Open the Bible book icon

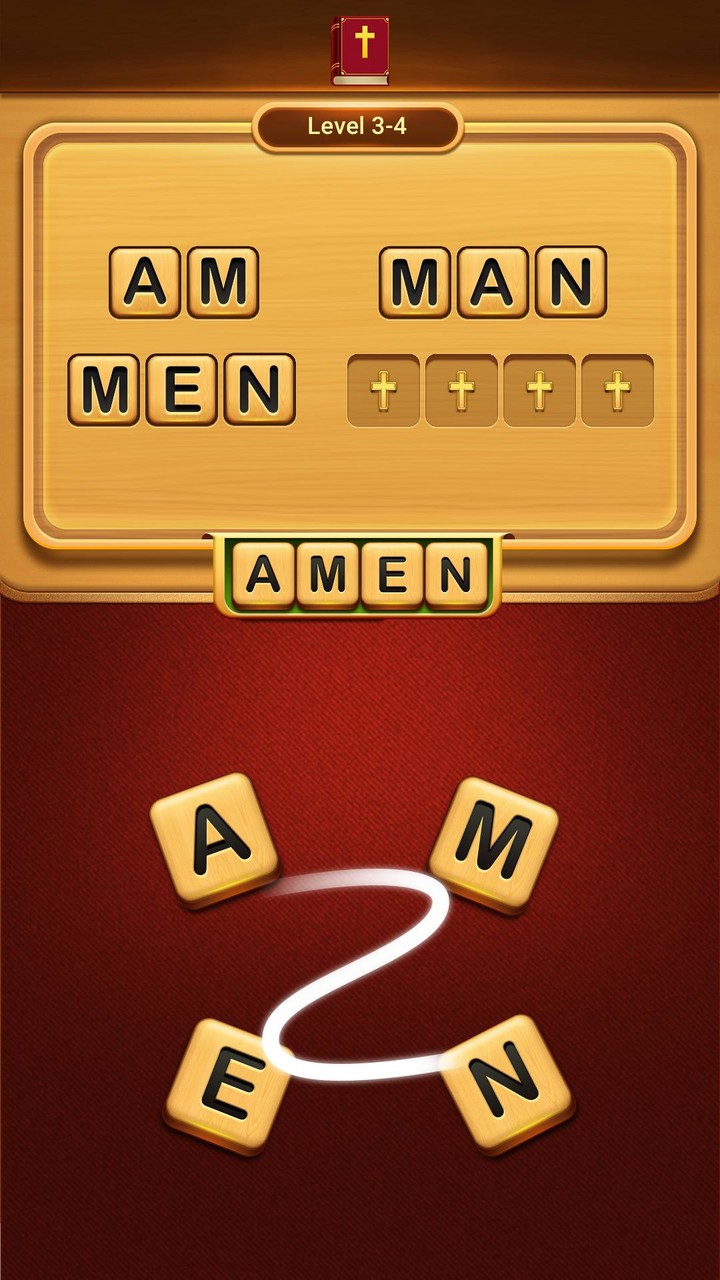coord(360,50)
